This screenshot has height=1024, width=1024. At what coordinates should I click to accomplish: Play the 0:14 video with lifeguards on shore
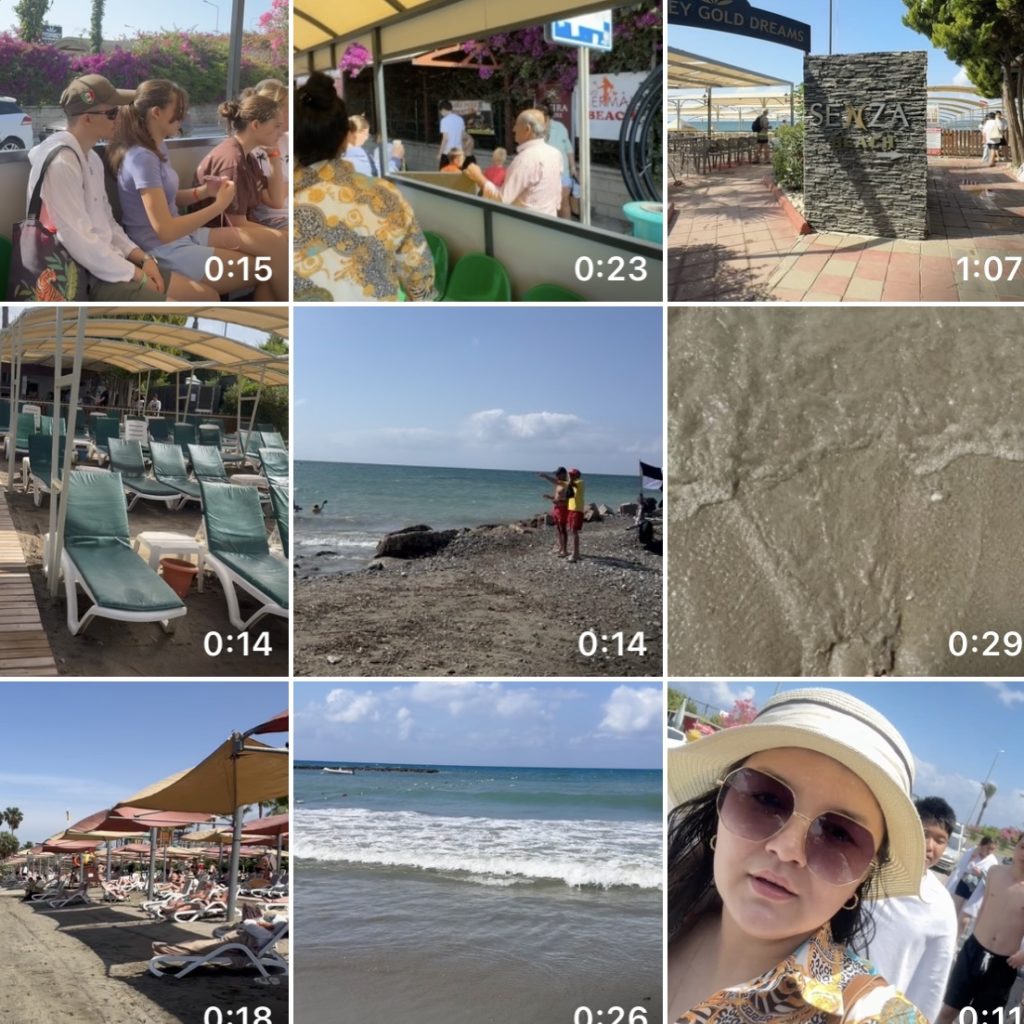(x=478, y=491)
